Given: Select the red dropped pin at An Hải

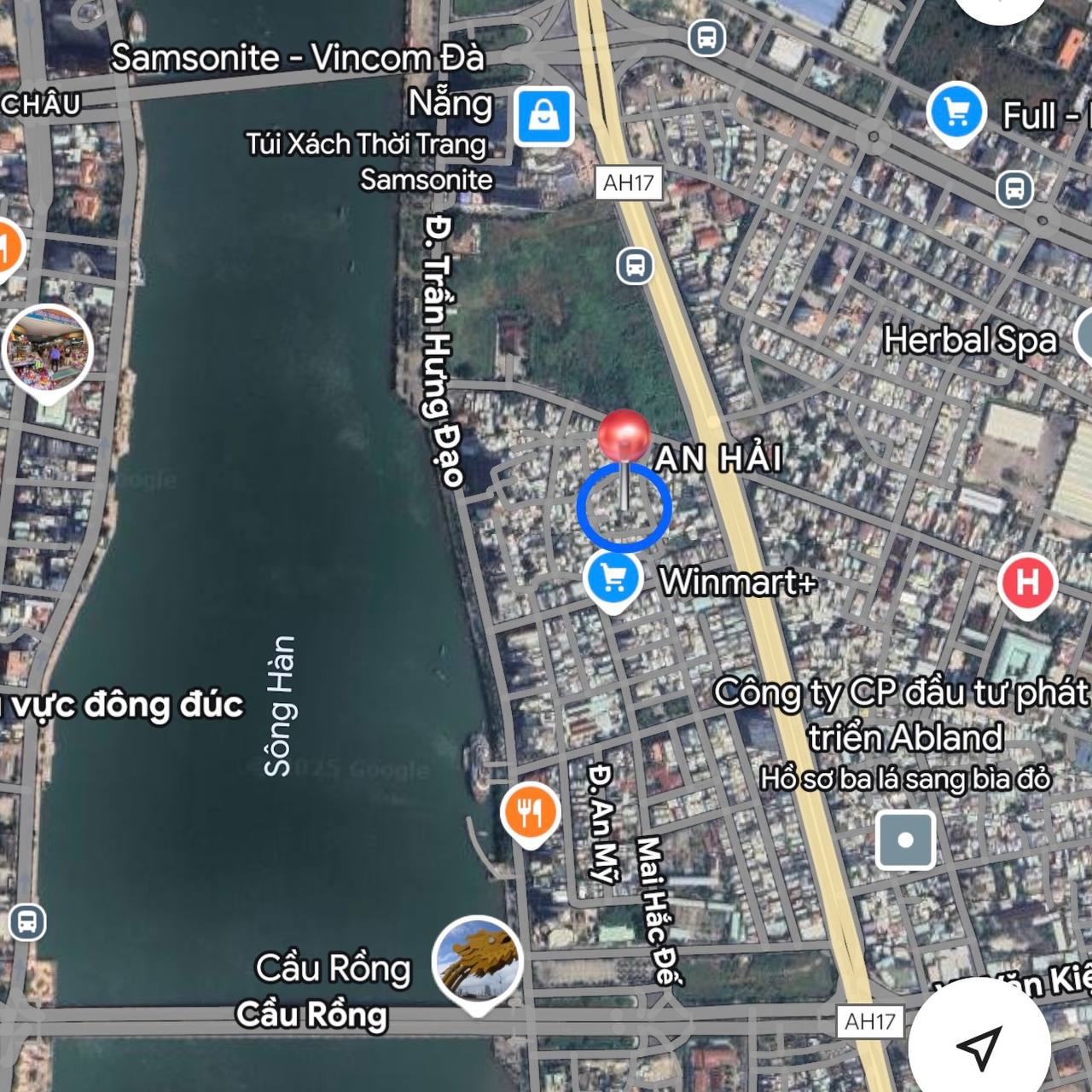Looking at the screenshot, I should (x=624, y=438).
